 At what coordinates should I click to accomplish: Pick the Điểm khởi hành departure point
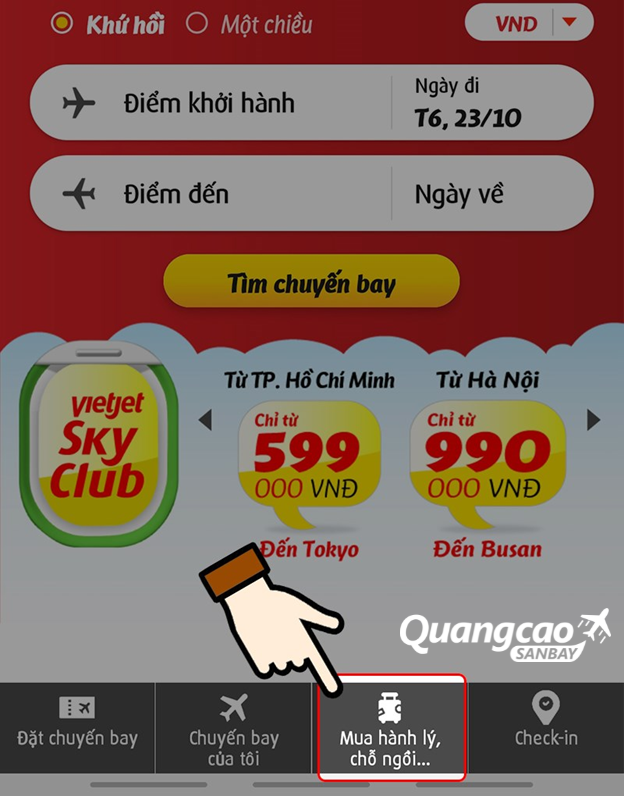[210, 103]
